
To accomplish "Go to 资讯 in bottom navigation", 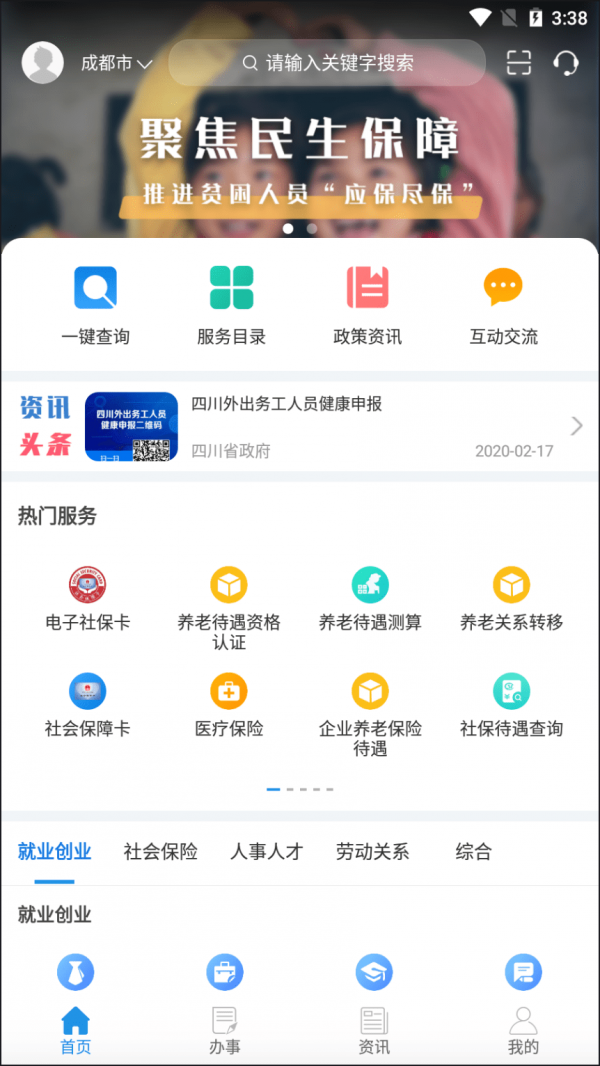I will click(x=374, y=1031).
